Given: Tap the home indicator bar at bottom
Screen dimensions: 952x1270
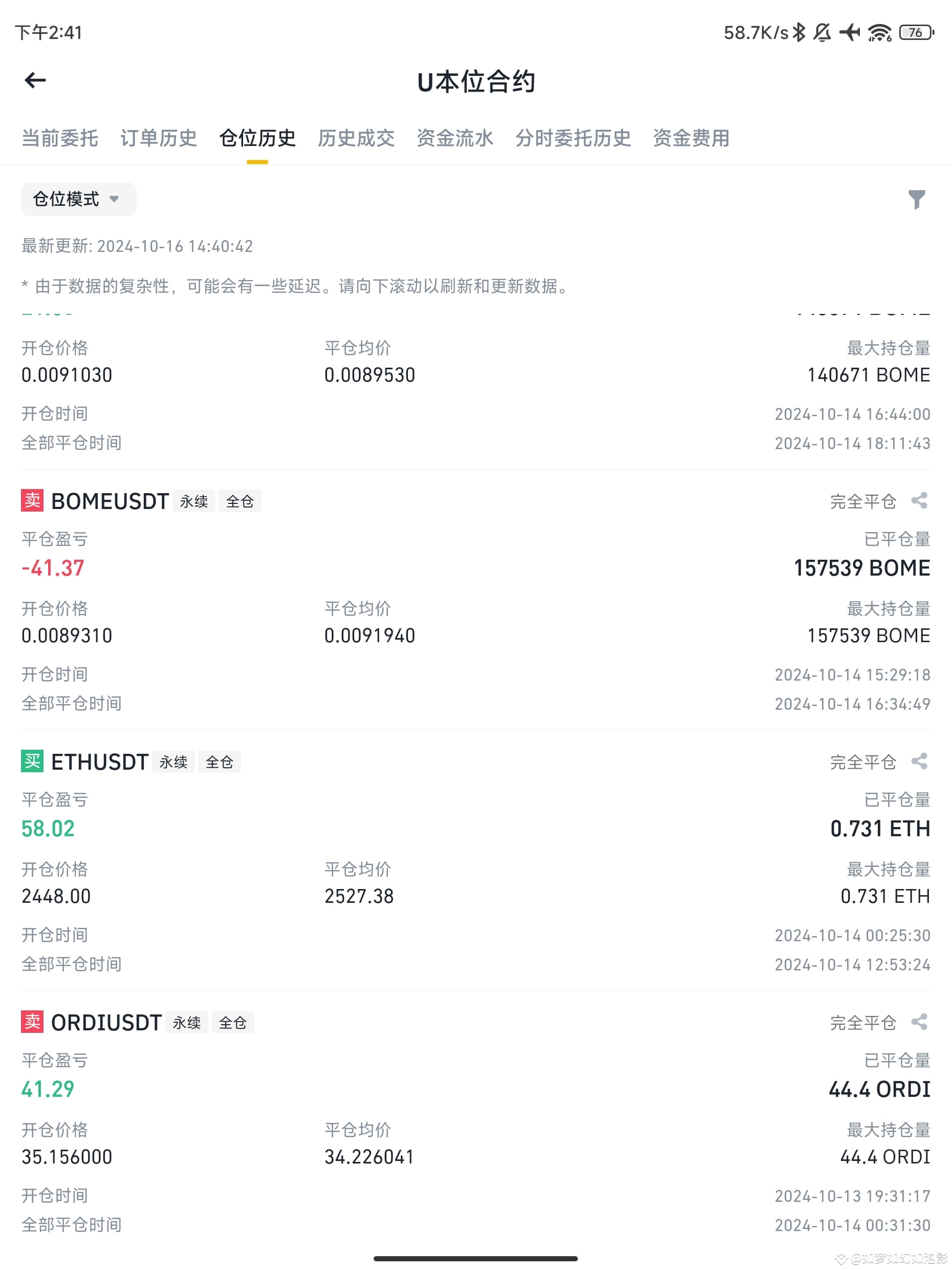Looking at the screenshot, I should point(475,1257).
